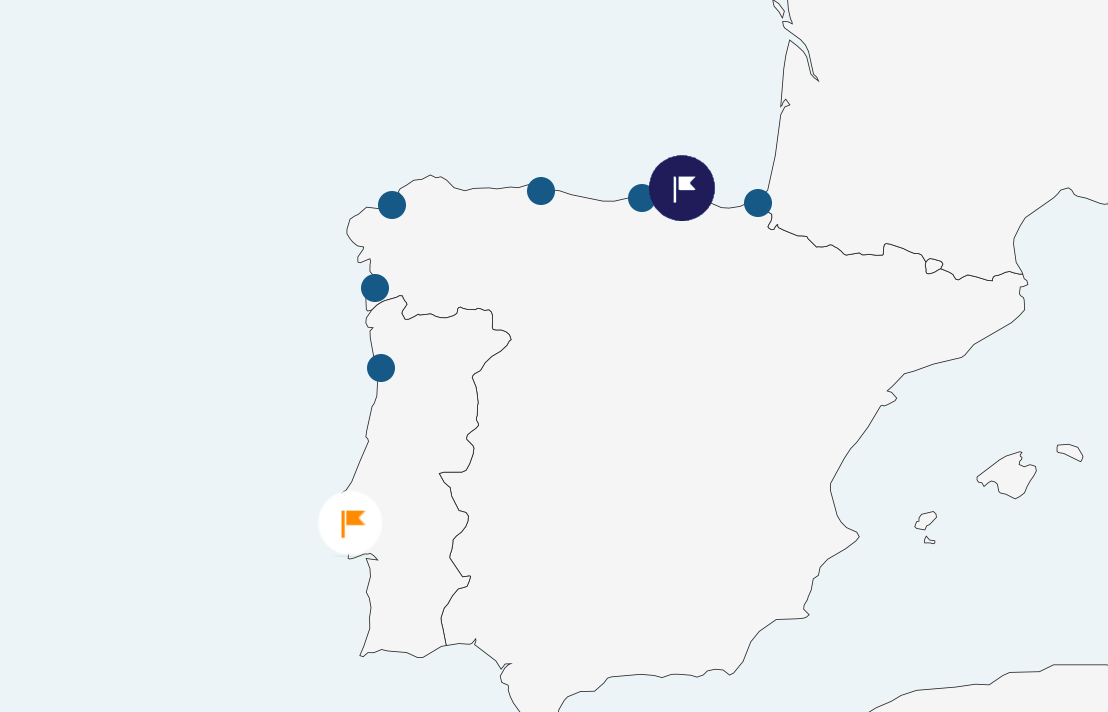Tap the blue stop marker at San Sebastián
Screen dimensions: 1108x712
click(x=758, y=203)
